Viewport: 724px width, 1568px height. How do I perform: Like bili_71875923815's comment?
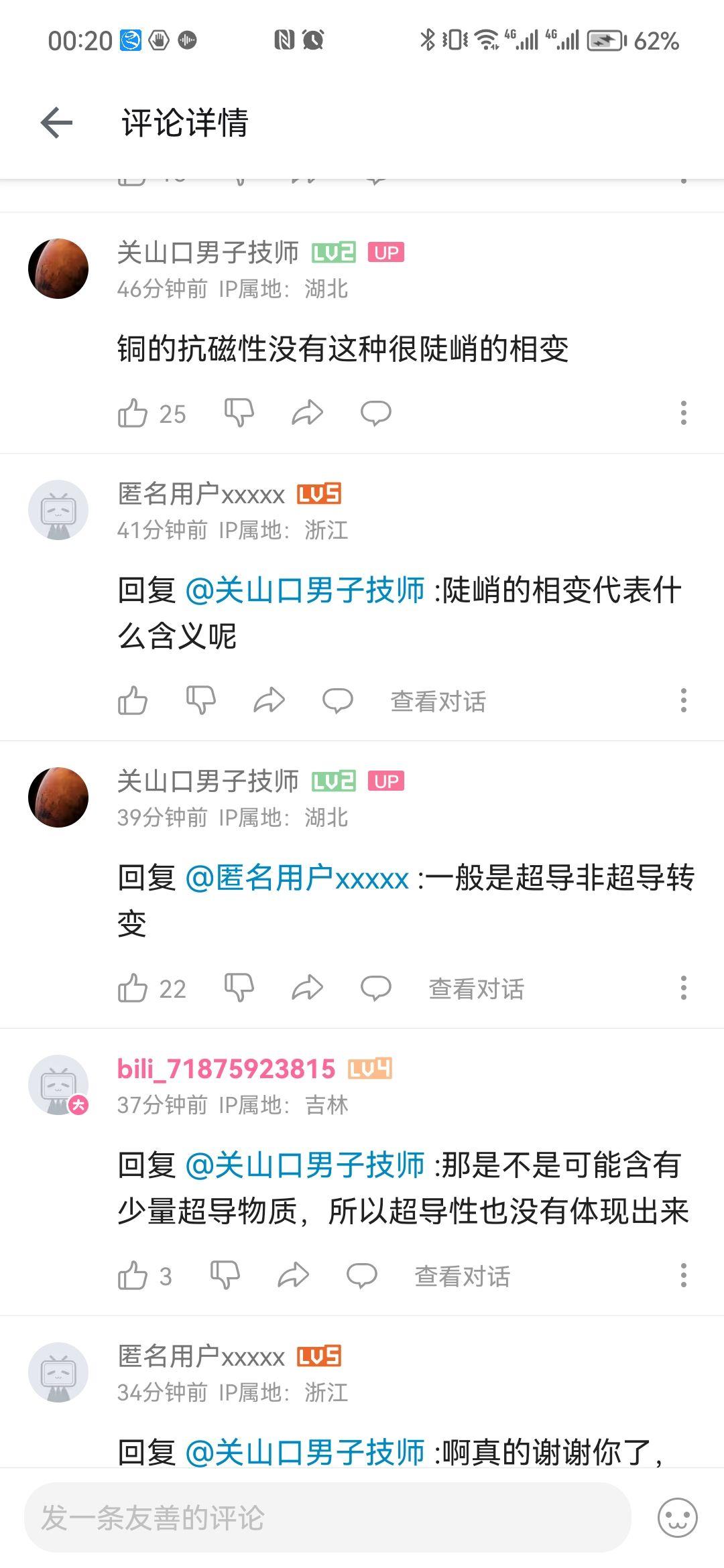pos(133,1276)
